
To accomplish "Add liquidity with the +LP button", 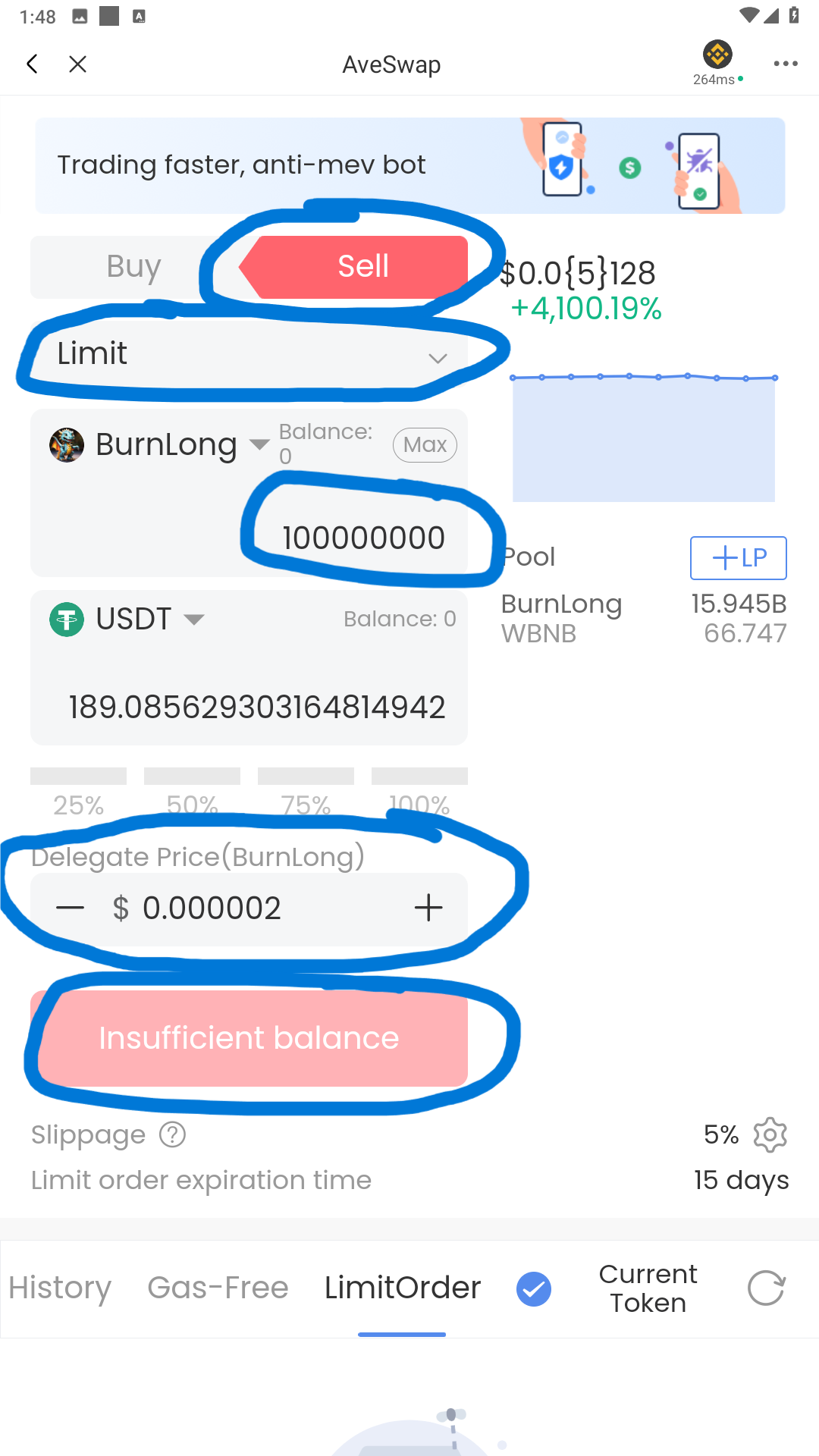I will (738, 558).
